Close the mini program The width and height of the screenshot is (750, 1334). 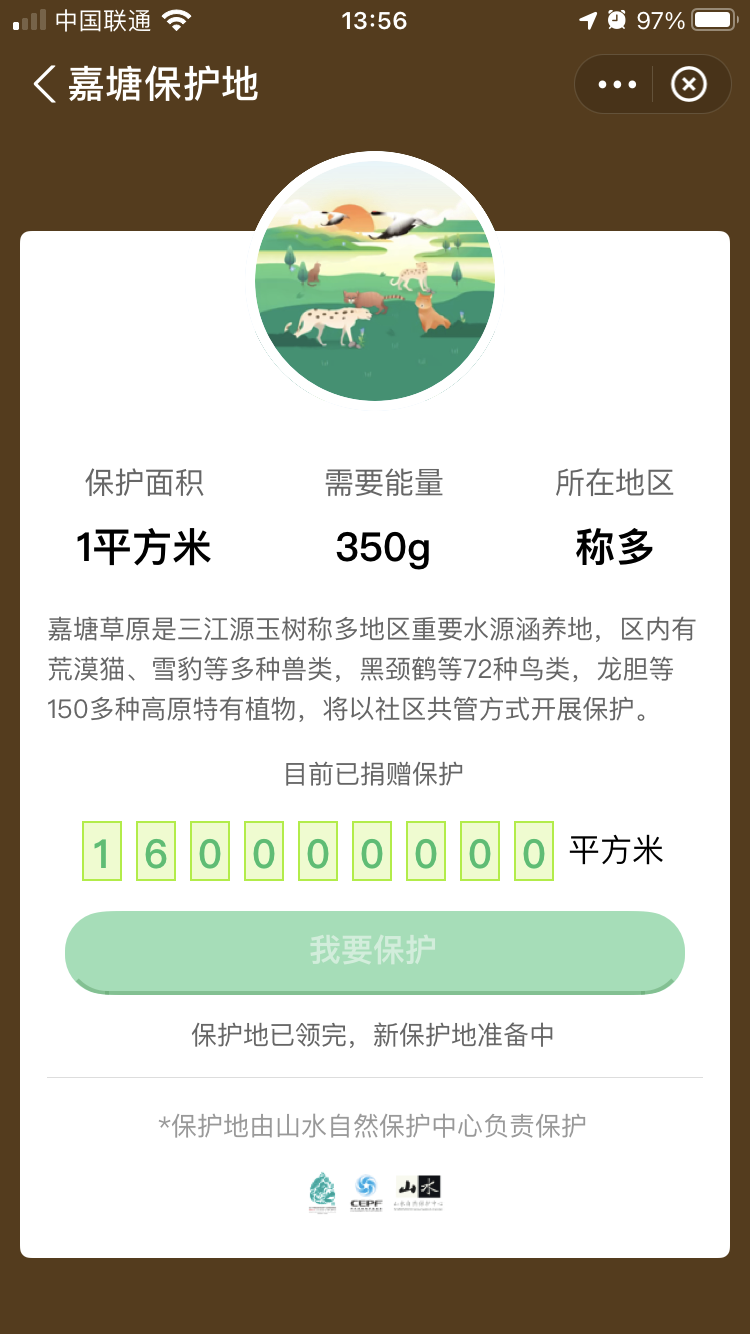click(x=688, y=85)
